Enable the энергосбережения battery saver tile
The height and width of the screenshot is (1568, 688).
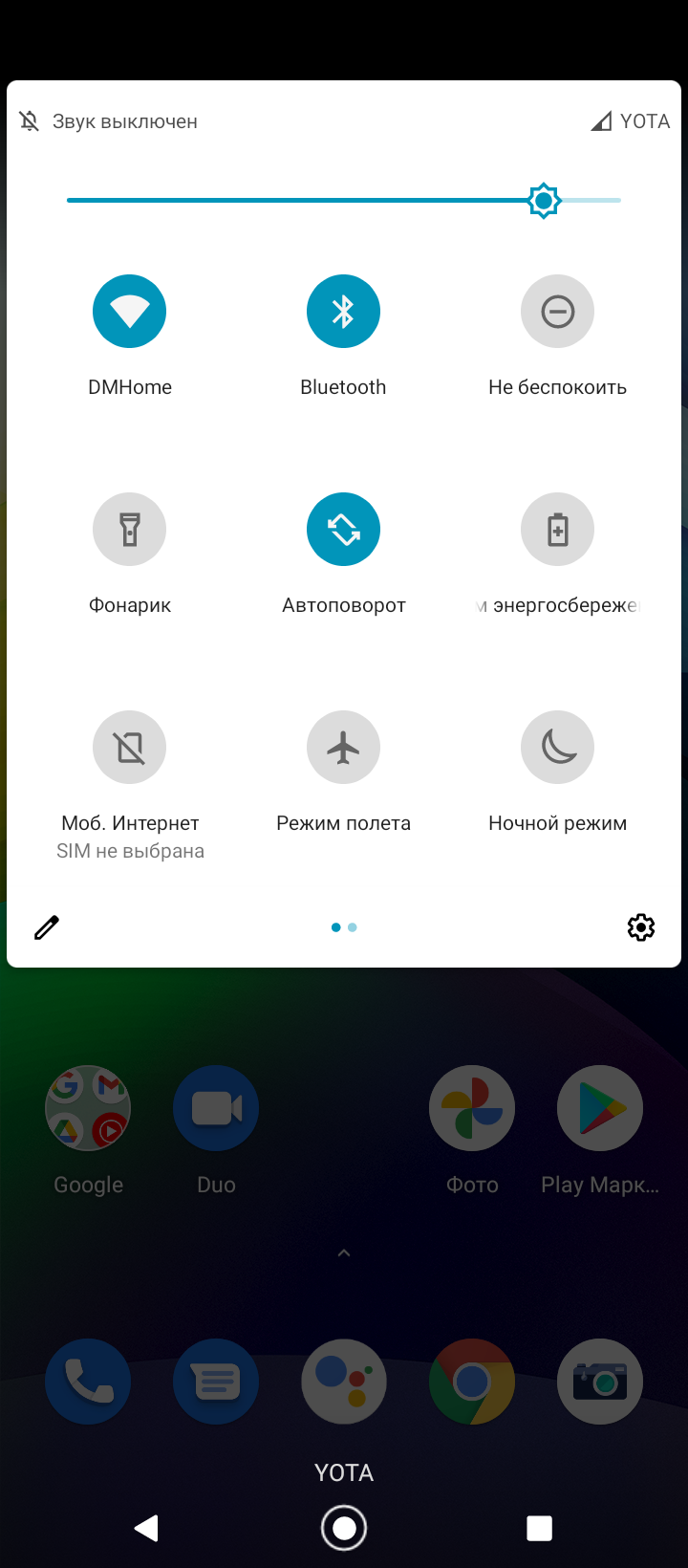coord(557,530)
